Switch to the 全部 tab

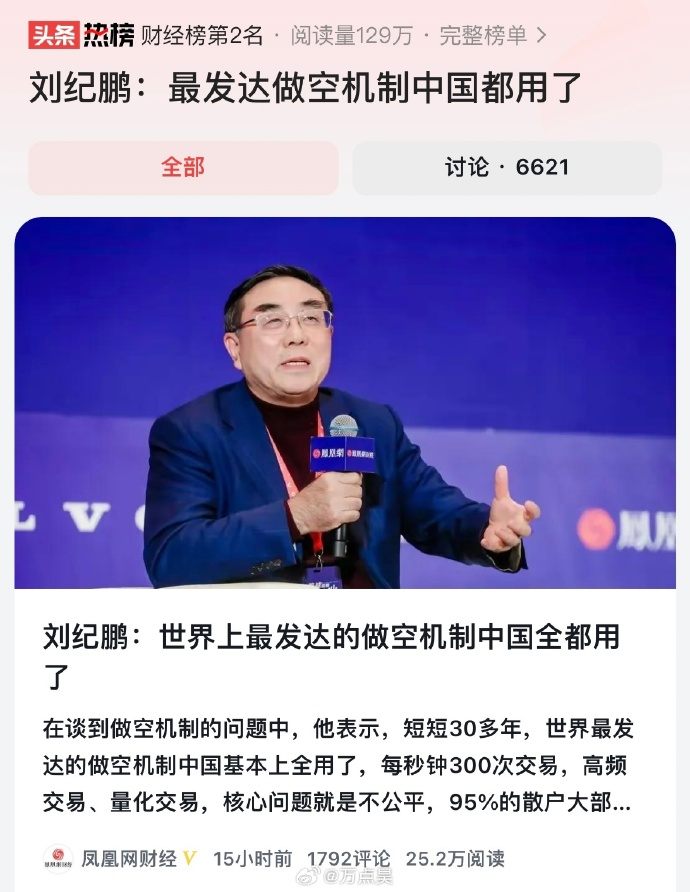click(183, 167)
